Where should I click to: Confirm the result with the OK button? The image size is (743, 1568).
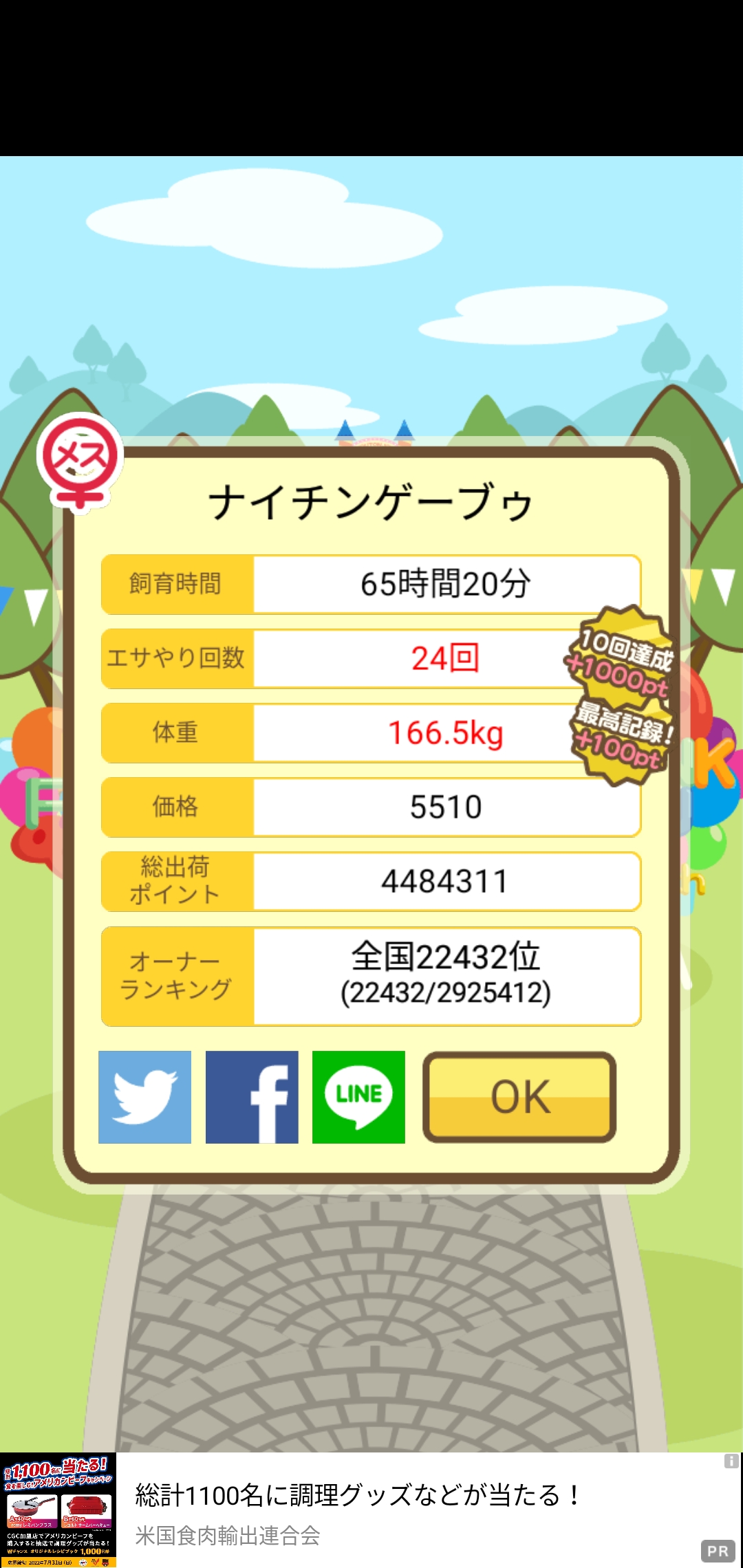point(519,1097)
